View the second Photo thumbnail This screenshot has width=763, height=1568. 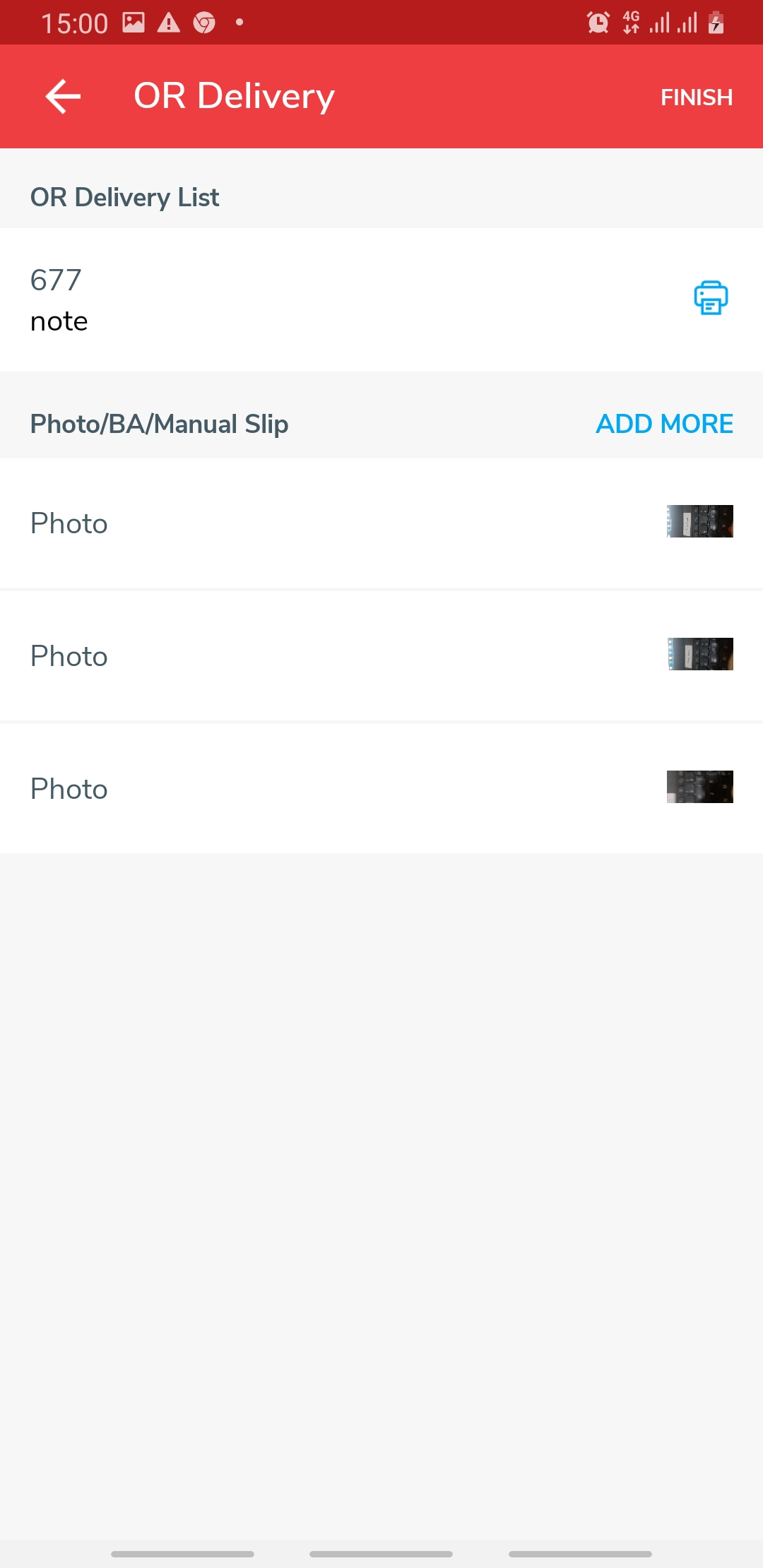coord(699,654)
